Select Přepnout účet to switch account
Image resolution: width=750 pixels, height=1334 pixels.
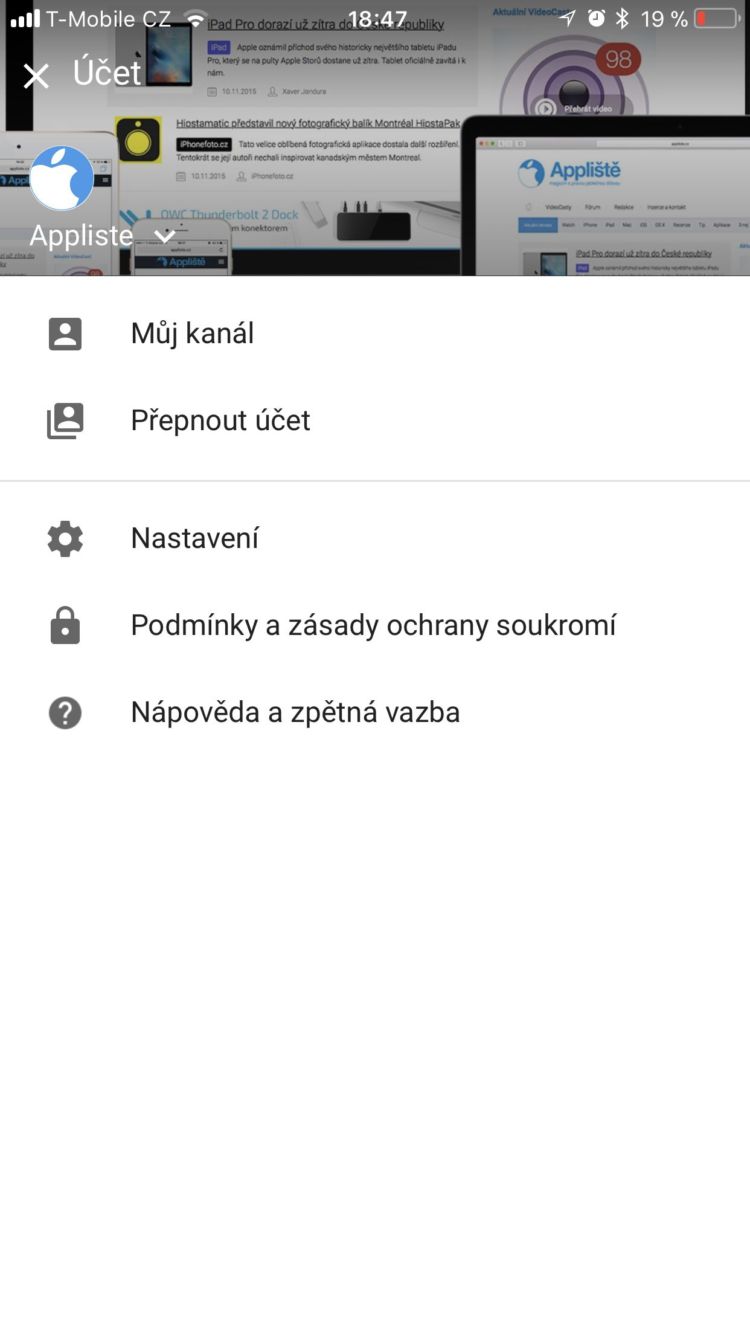coord(220,420)
